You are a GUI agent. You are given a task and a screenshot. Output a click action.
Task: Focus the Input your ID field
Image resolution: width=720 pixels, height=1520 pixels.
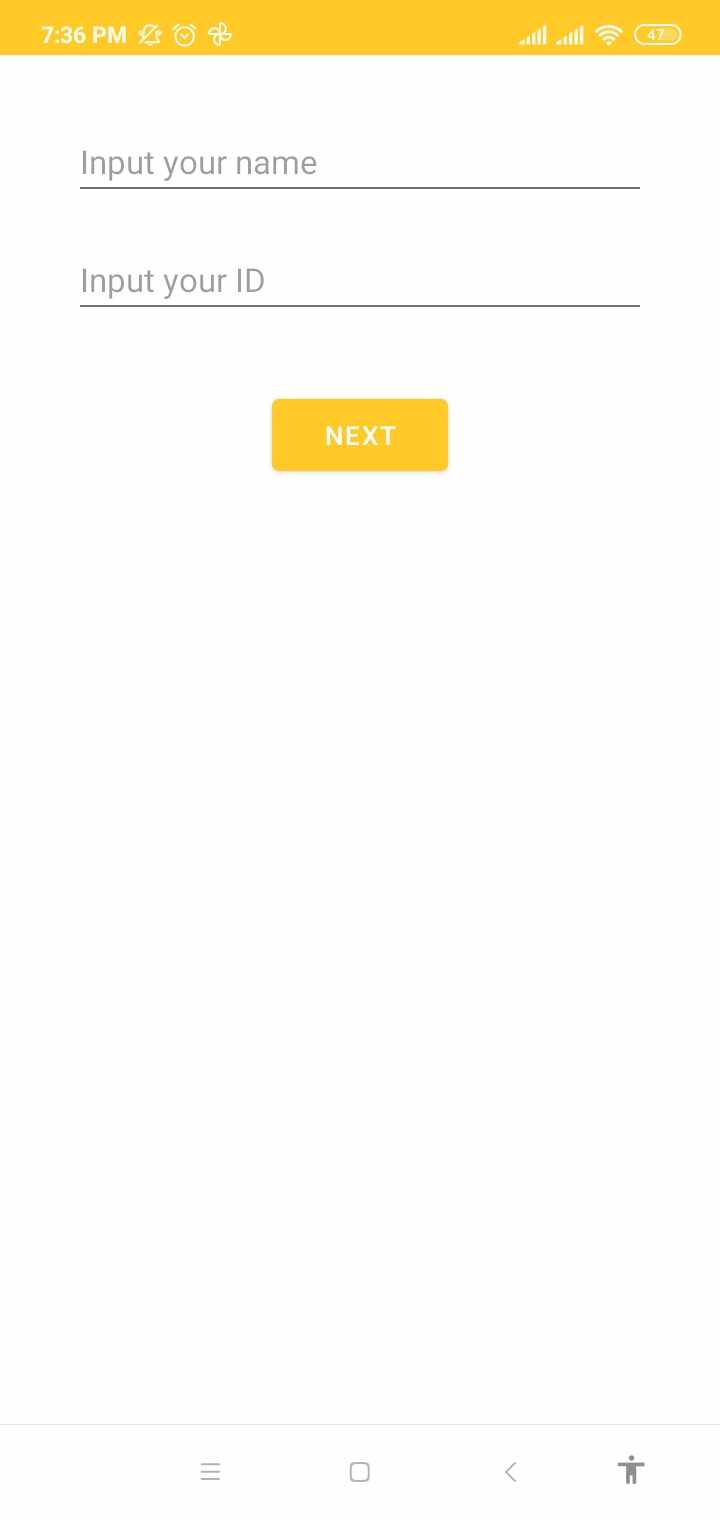pos(360,282)
